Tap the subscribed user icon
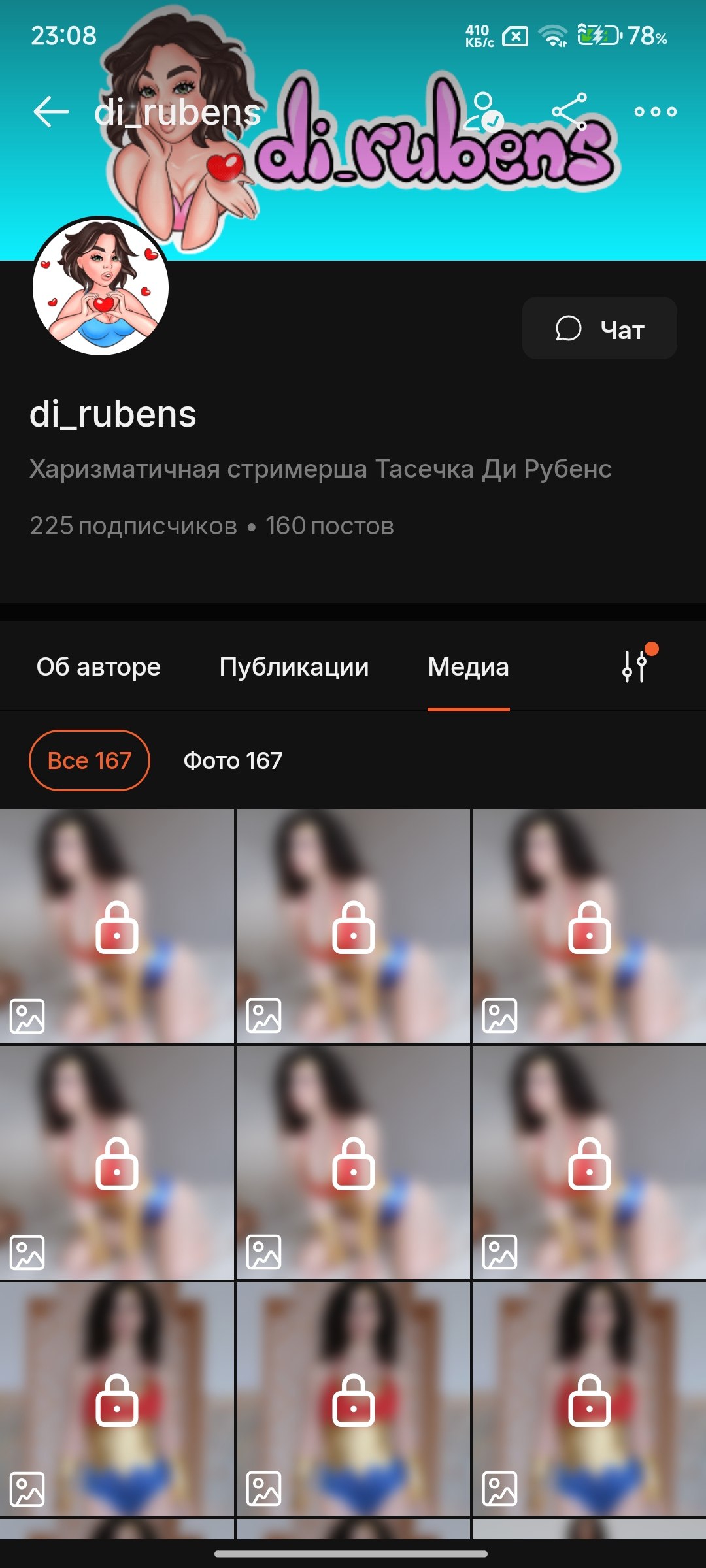This screenshot has height=1568, width=706. pos(484,112)
